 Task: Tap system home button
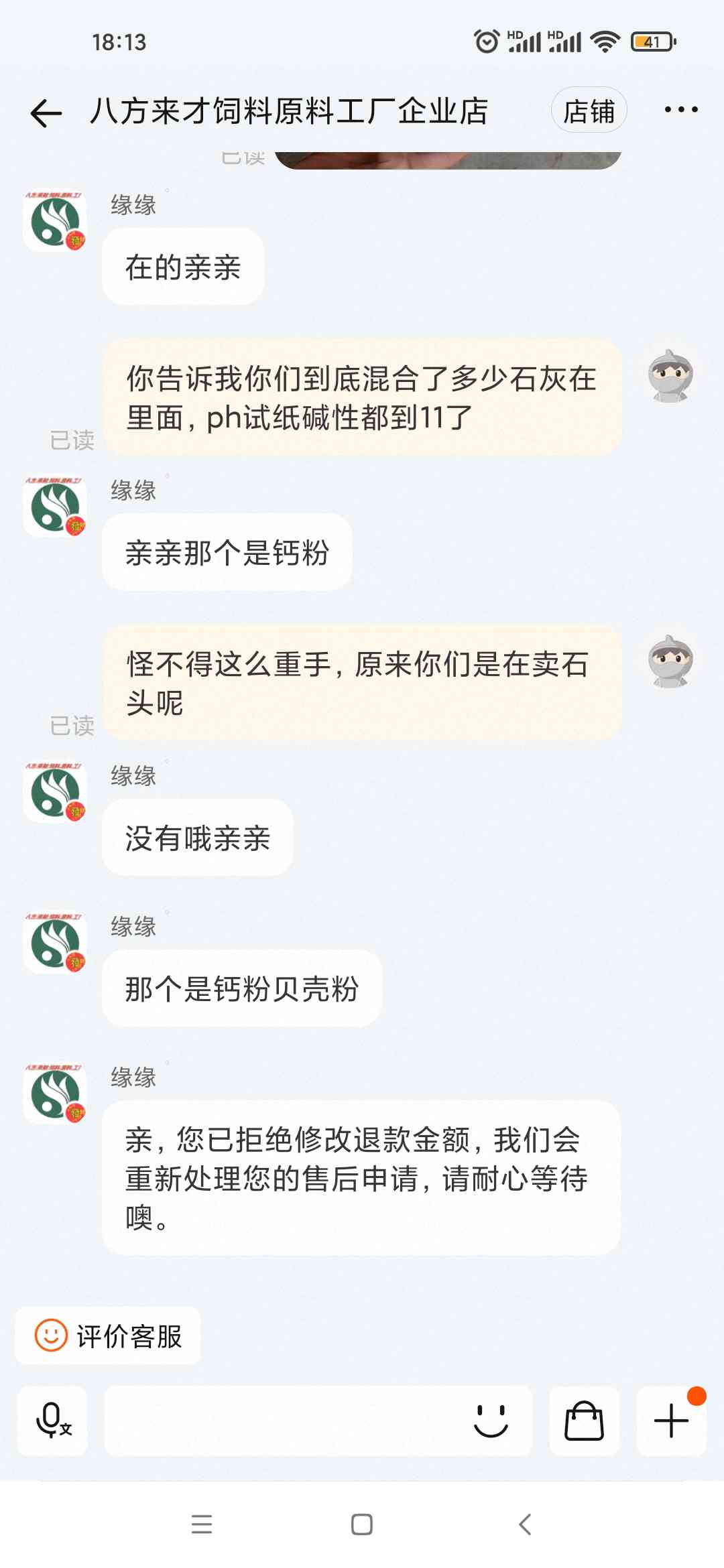point(362,1524)
